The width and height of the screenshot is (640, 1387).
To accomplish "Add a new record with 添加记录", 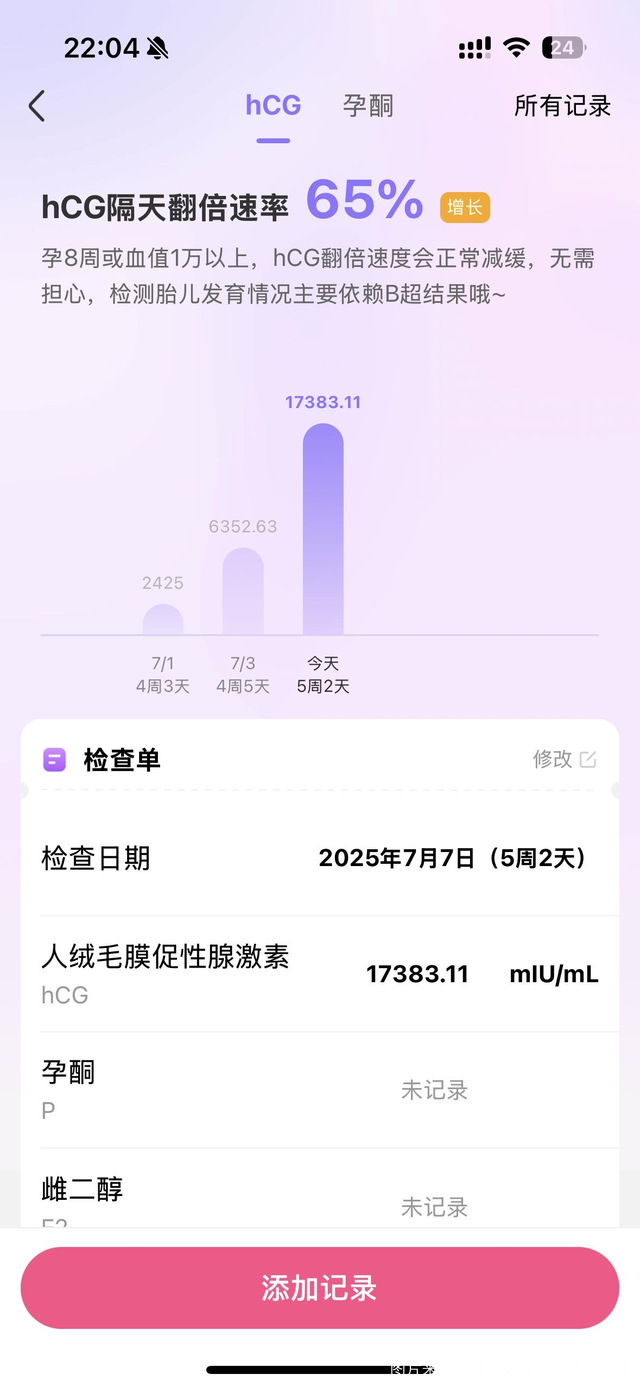I will coord(320,1288).
